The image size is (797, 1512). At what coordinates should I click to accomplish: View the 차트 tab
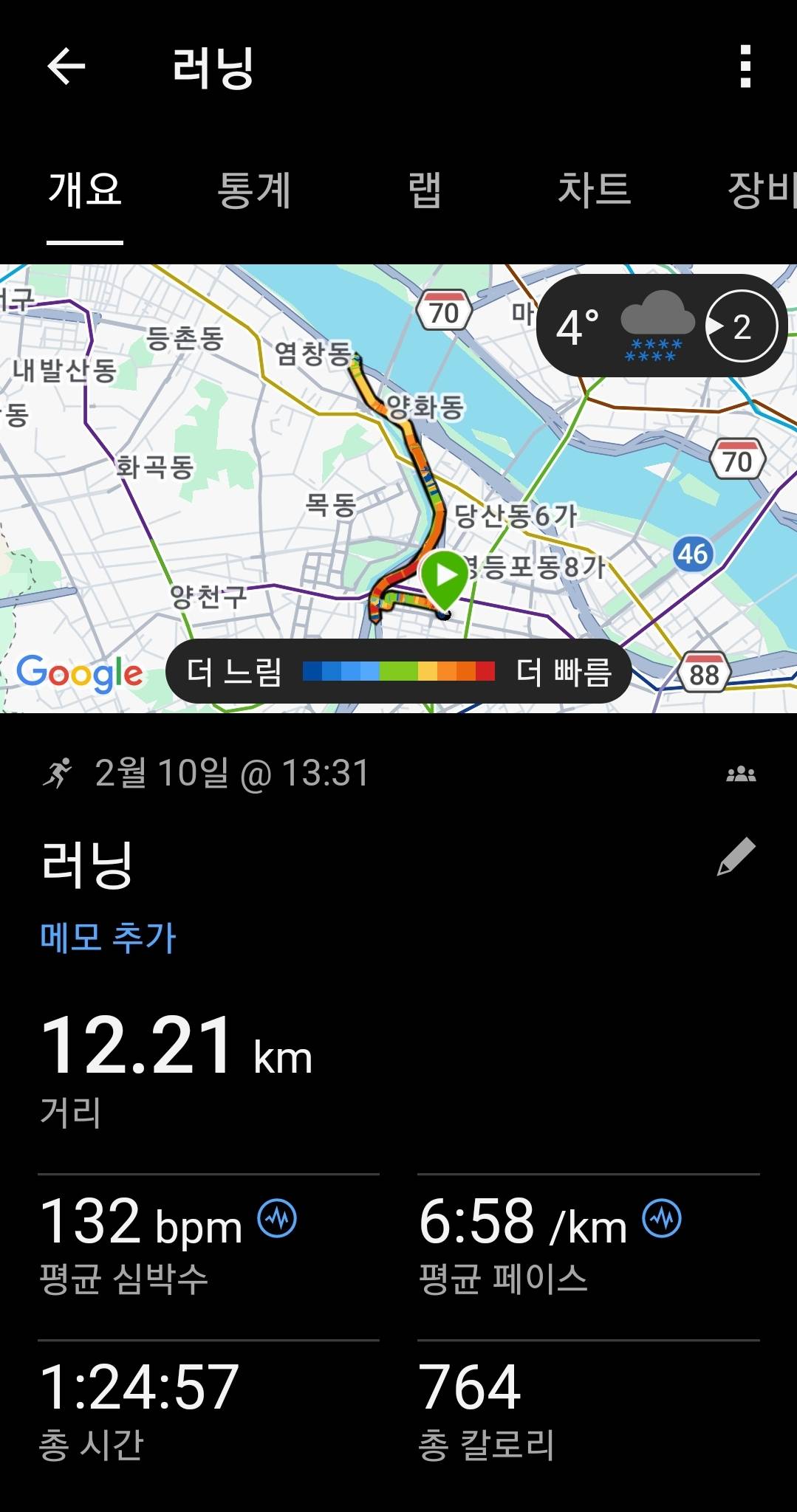595,190
